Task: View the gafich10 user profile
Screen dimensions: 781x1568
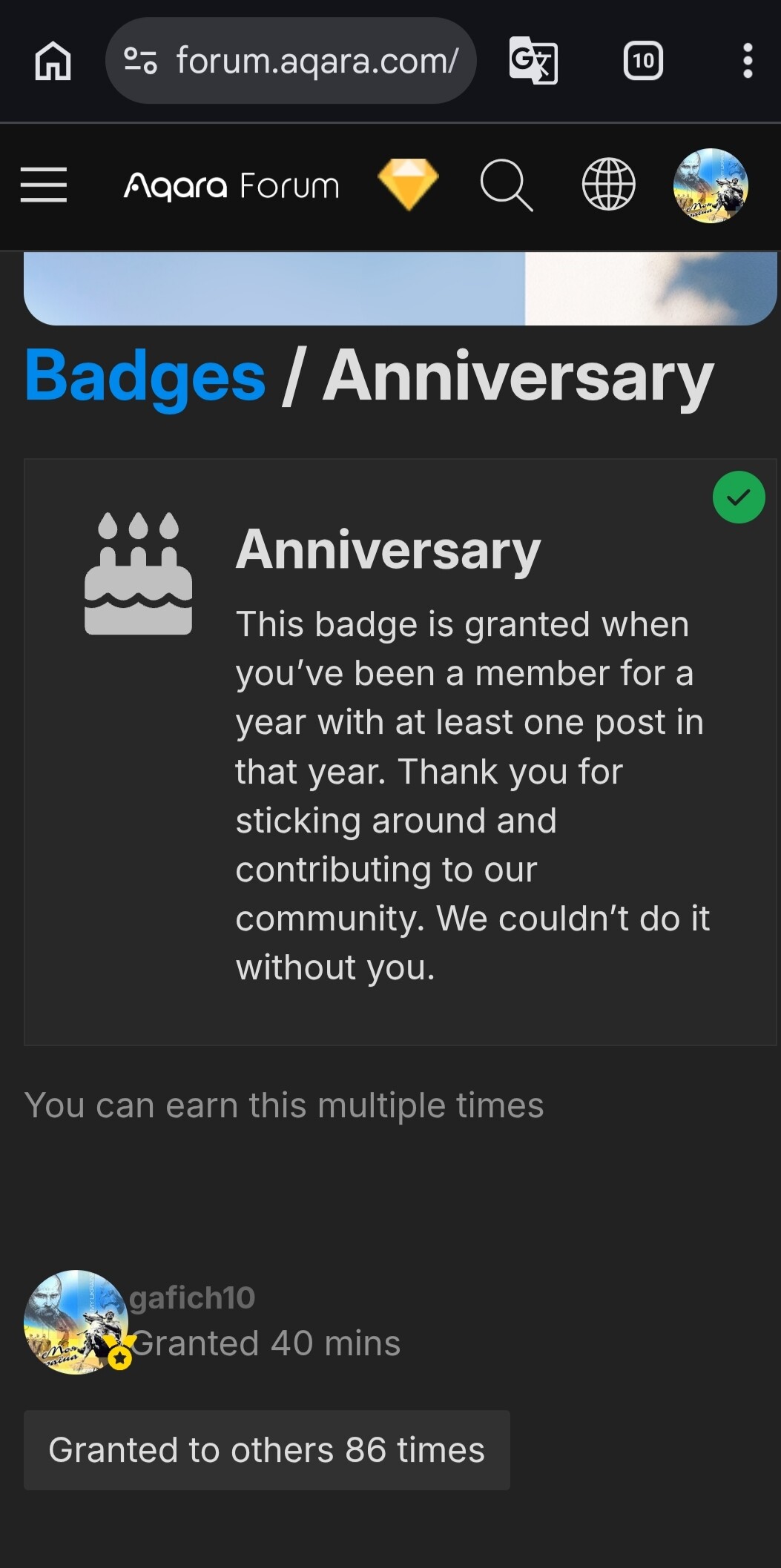Action: [x=192, y=1298]
